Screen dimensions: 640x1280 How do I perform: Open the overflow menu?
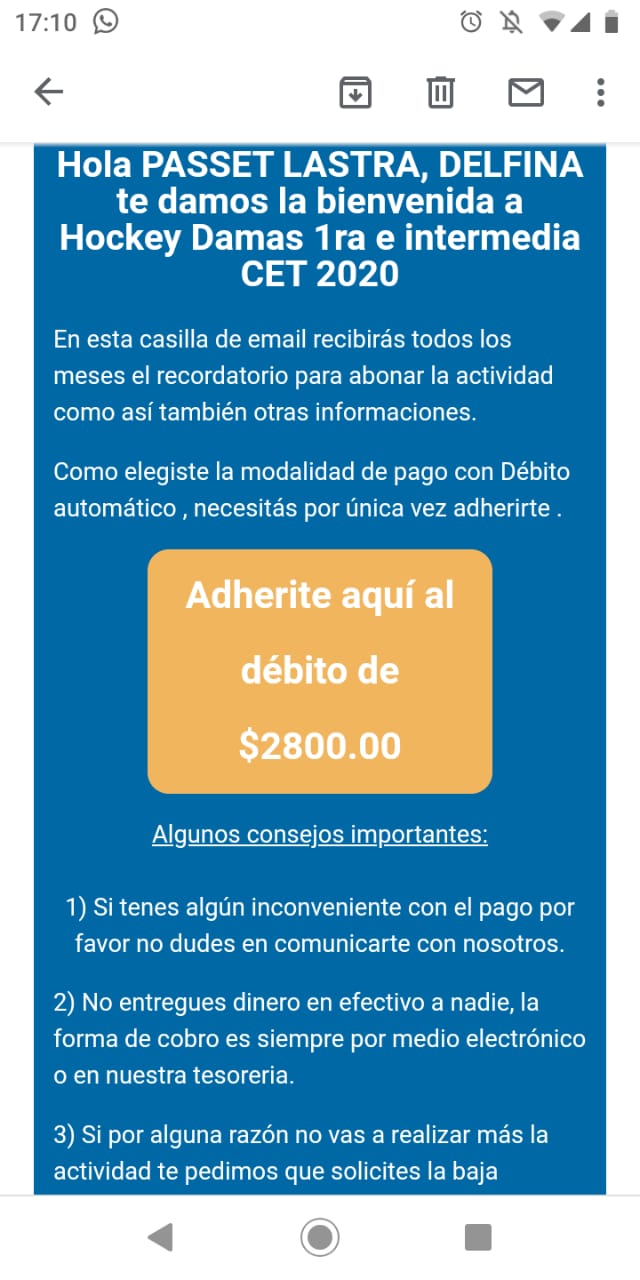pos(600,92)
